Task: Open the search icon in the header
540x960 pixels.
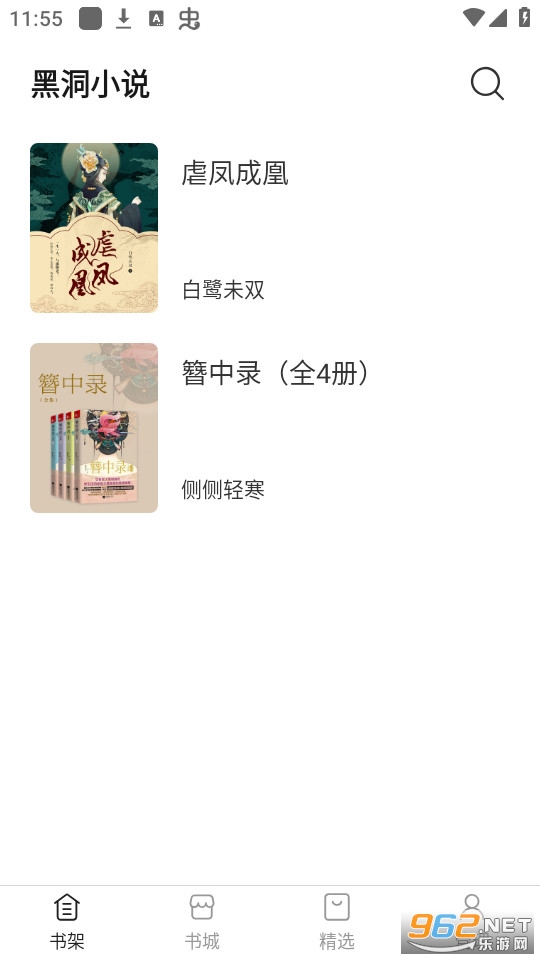Action: 487,83
